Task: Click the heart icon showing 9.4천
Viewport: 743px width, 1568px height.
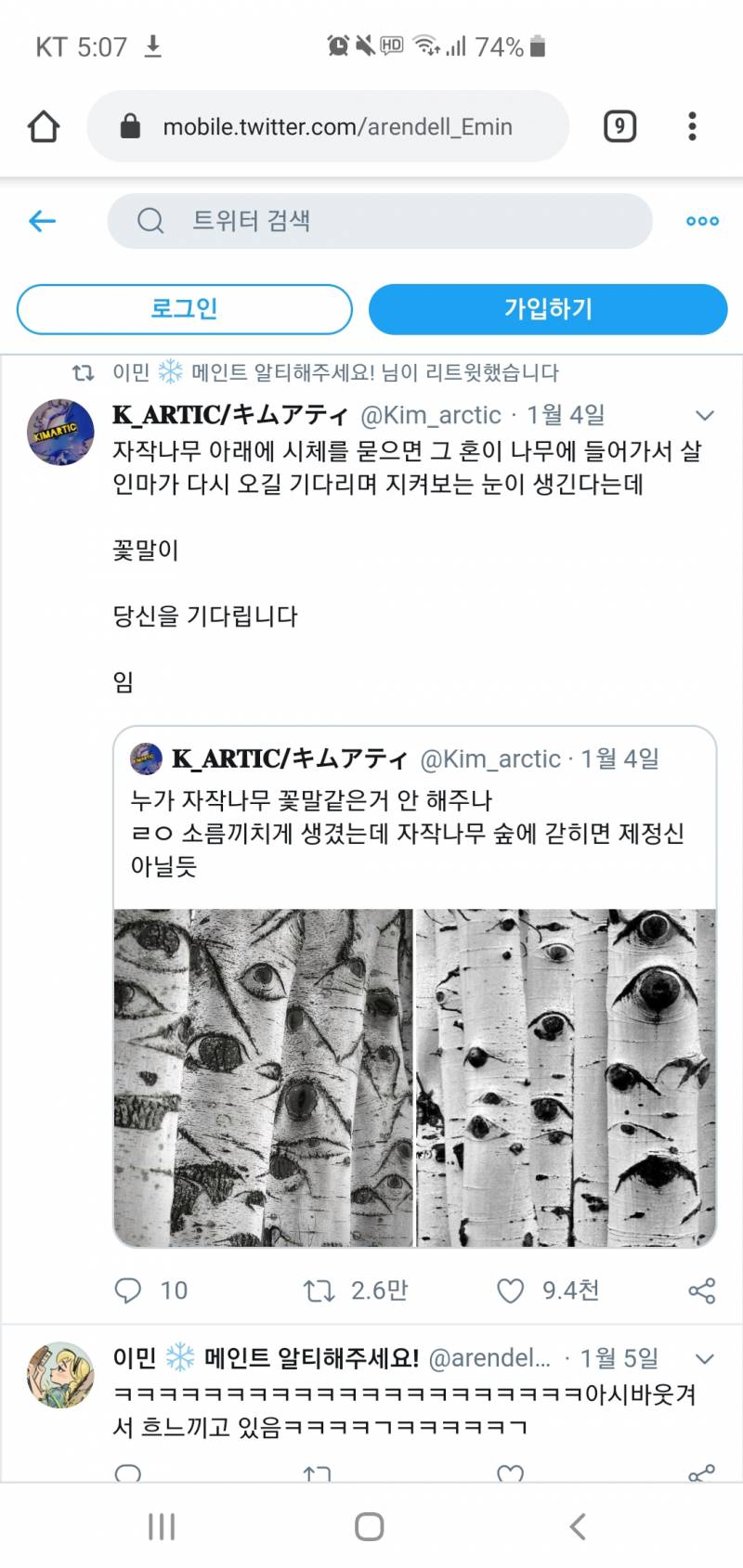Action: (x=511, y=1290)
